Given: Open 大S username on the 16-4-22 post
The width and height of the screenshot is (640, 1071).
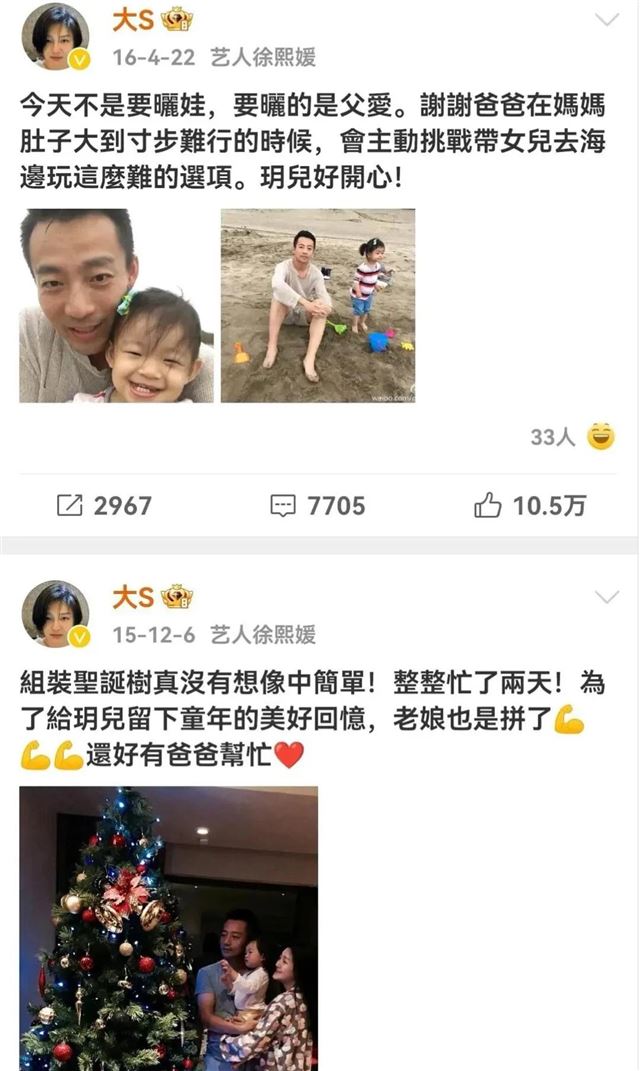Looking at the screenshot, I should coord(132,19).
